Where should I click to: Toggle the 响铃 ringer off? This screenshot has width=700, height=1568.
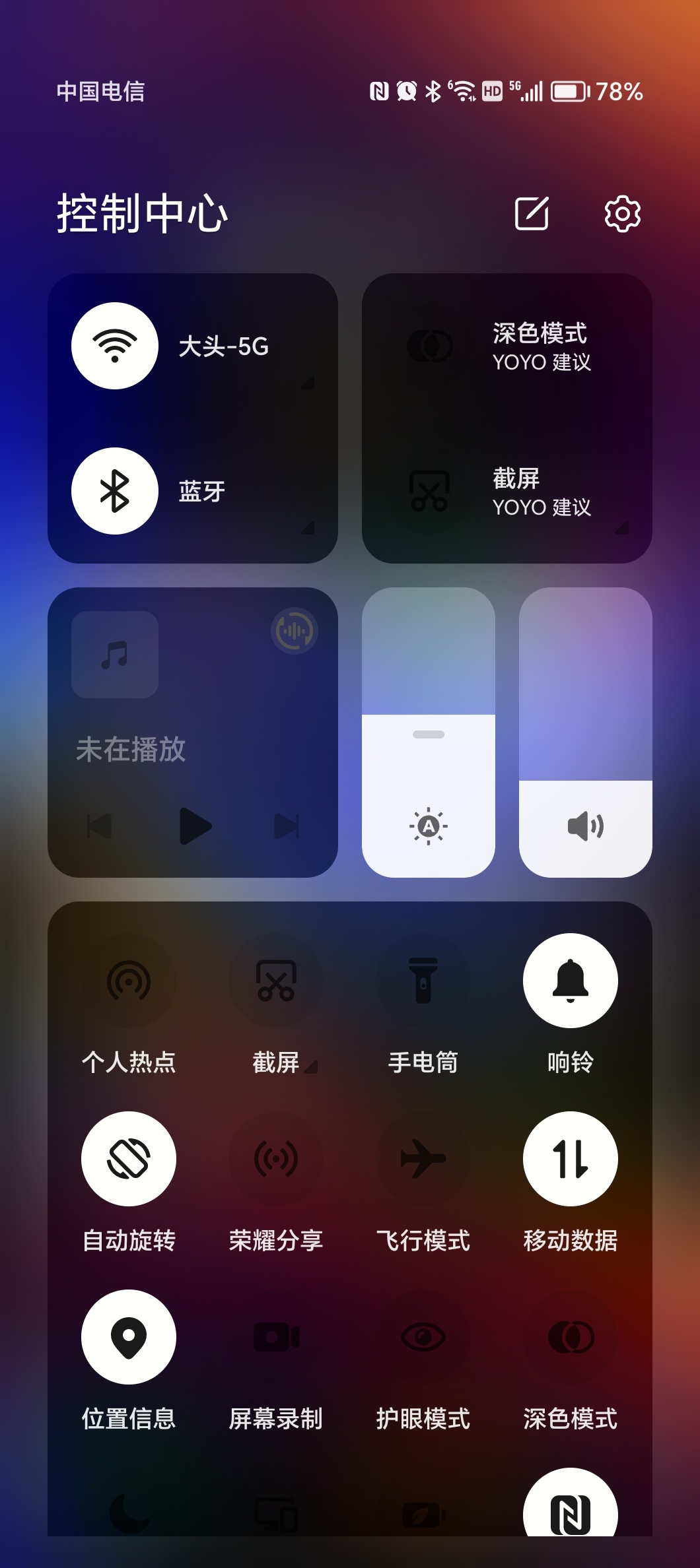[571, 981]
